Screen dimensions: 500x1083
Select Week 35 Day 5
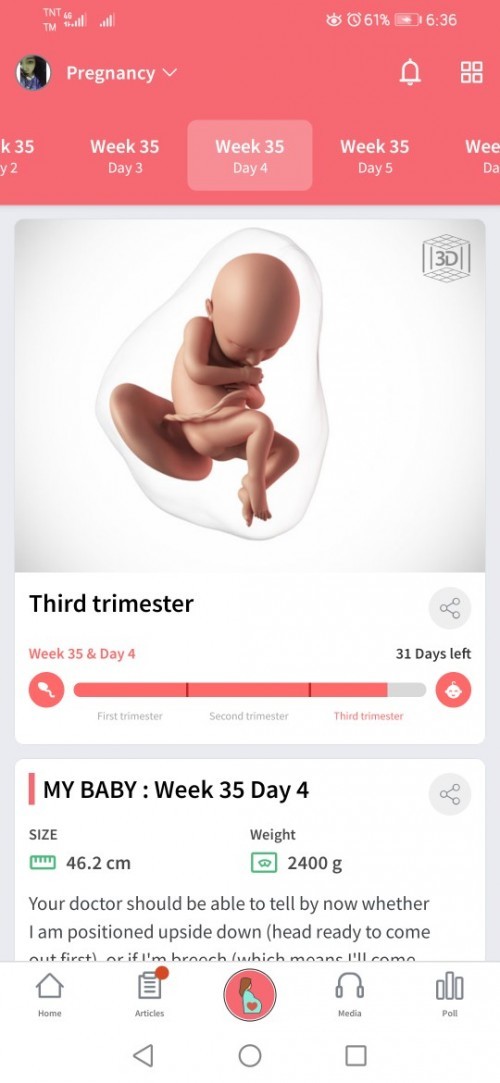(x=374, y=155)
